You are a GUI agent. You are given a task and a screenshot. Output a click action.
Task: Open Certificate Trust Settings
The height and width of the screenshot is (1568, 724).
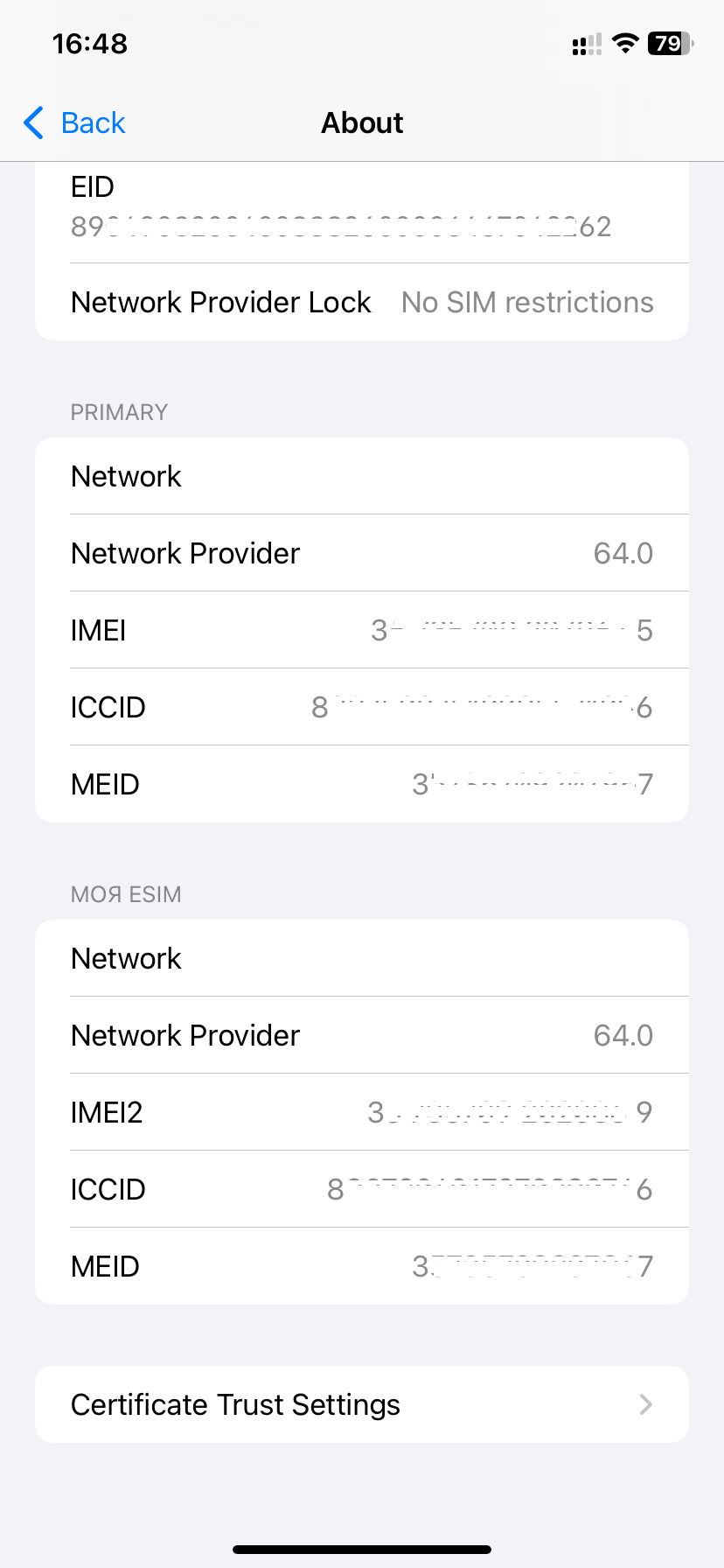(x=361, y=1404)
